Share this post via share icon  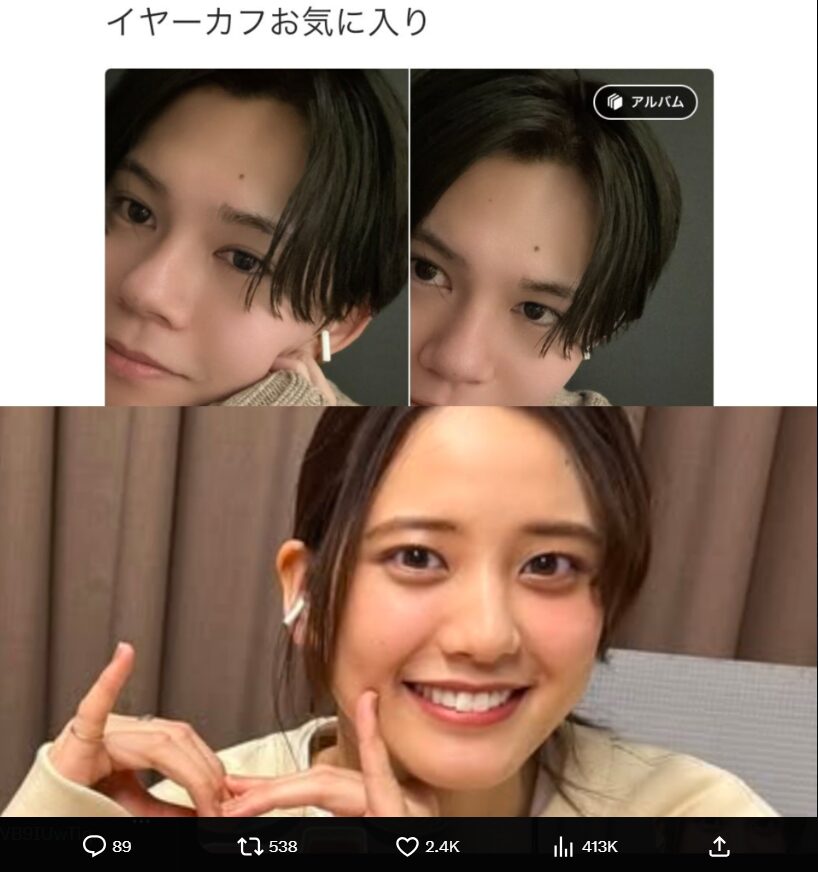pos(719,847)
